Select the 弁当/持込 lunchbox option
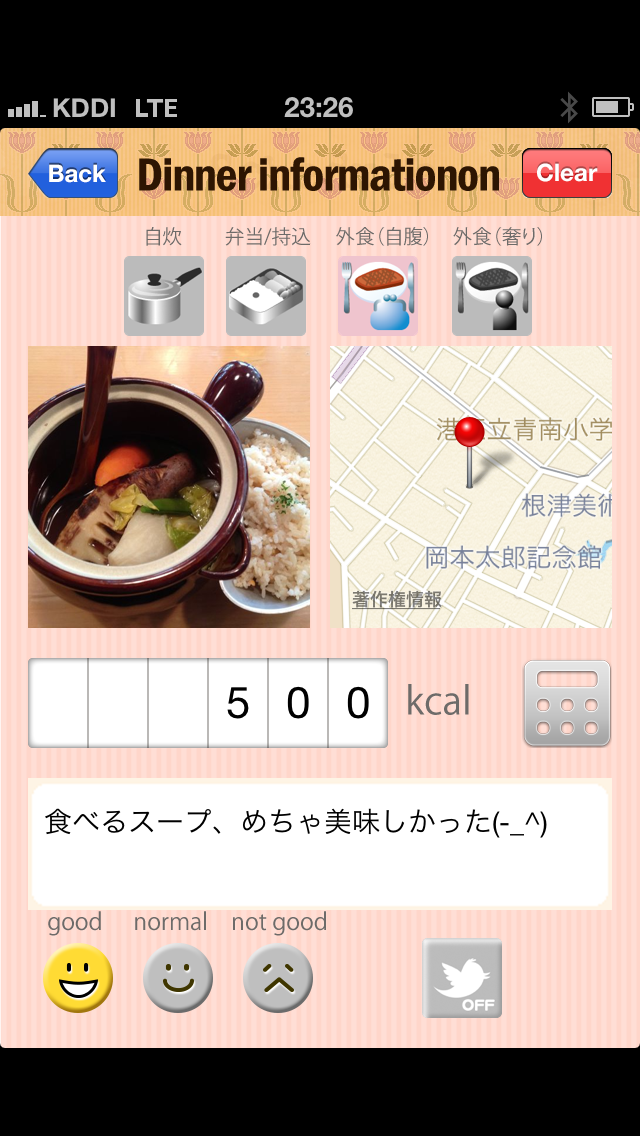 click(x=266, y=296)
